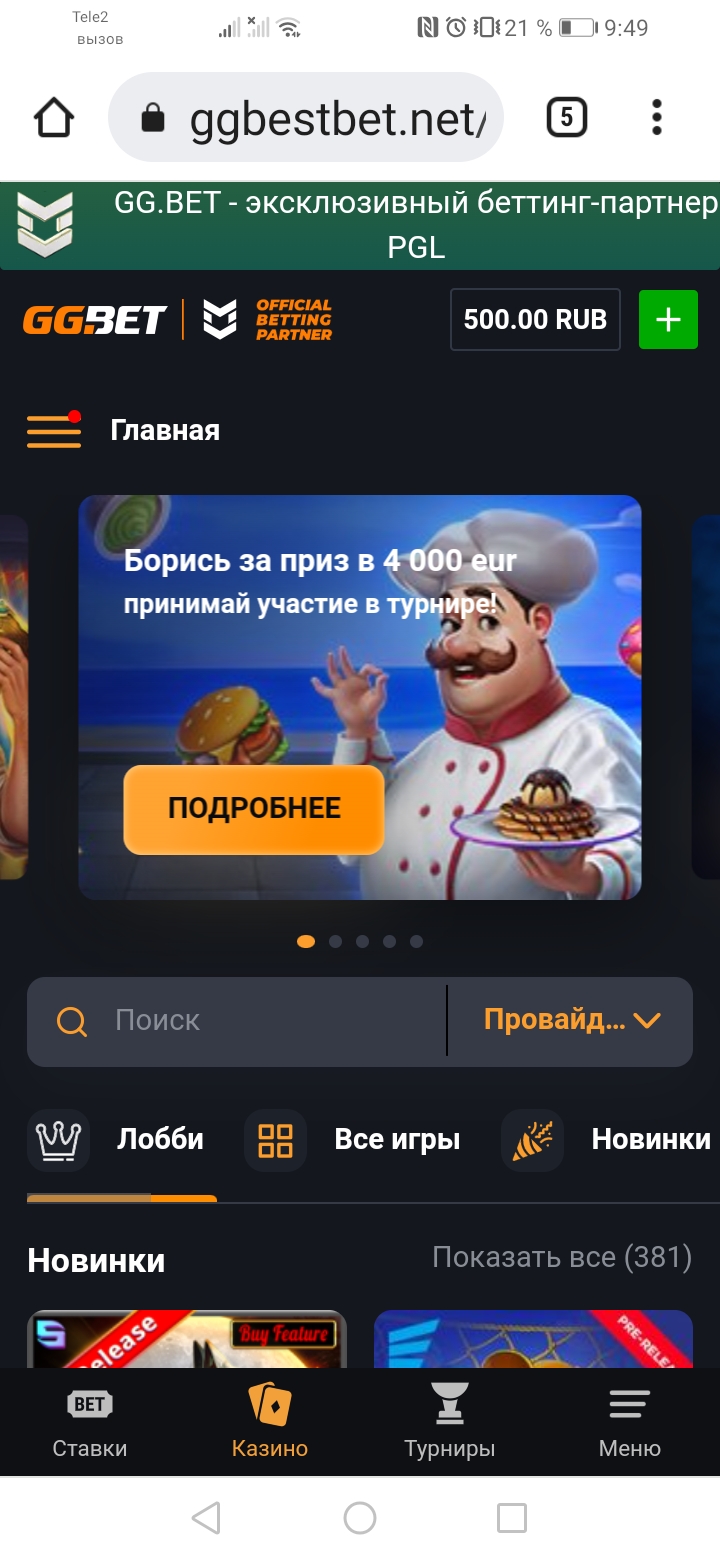Tap the Поиск search field
This screenshot has width=720, height=1560.
pyautogui.click(x=250, y=1021)
